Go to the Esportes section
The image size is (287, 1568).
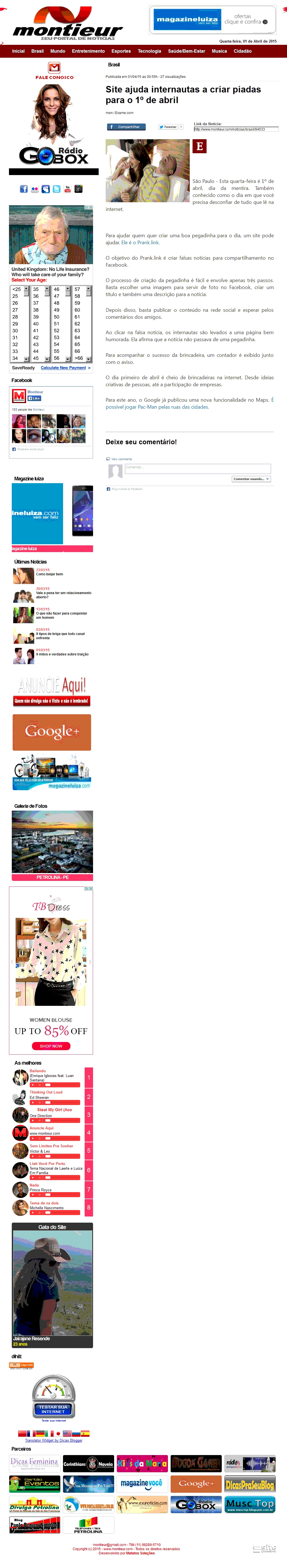pos(121,51)
